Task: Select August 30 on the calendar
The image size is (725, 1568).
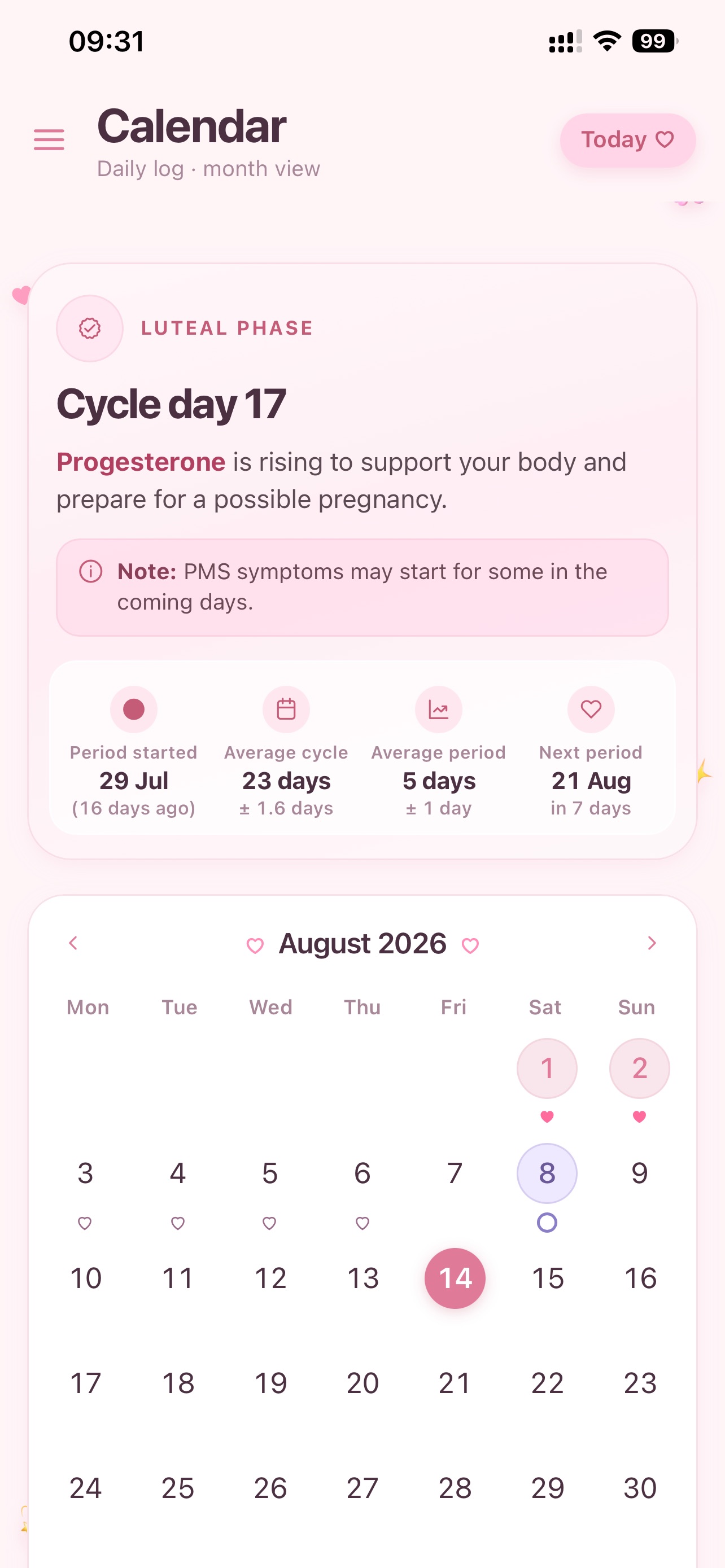Action: (639, 1488)
